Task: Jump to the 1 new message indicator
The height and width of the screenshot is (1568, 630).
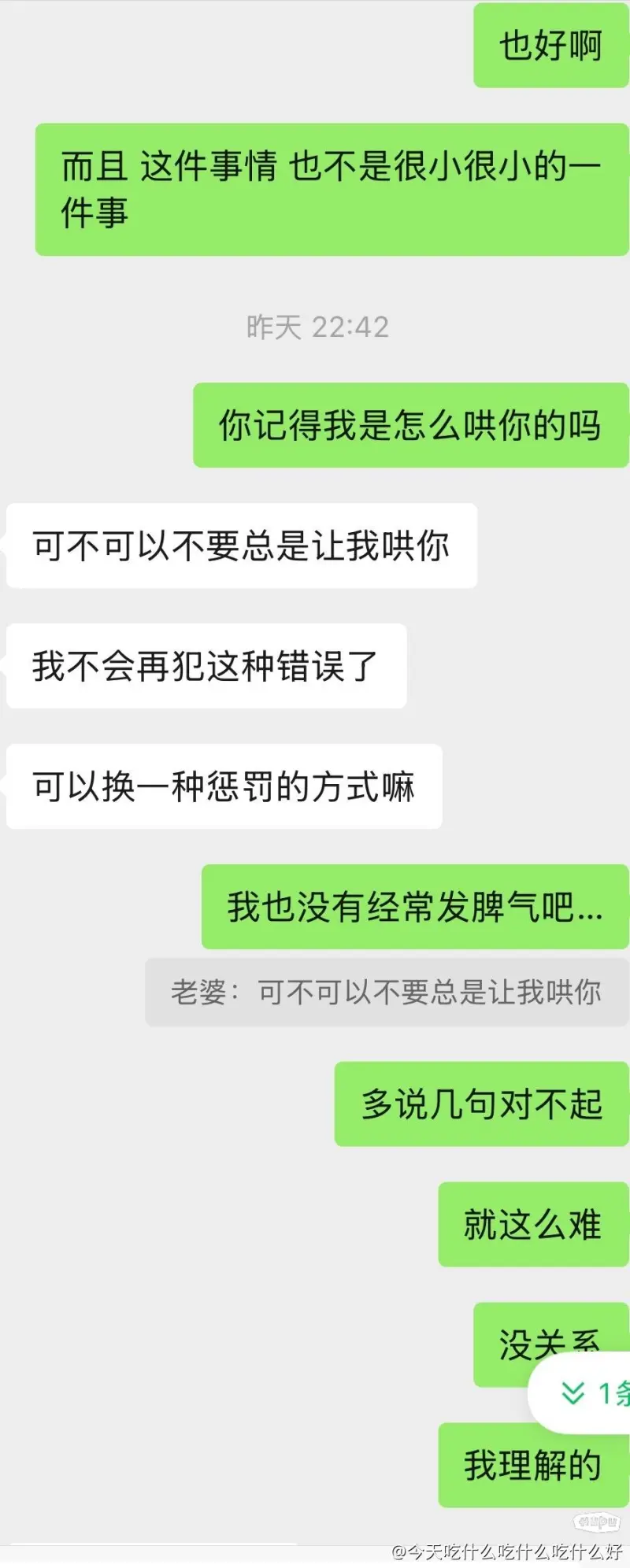Action: point(592,1393)
